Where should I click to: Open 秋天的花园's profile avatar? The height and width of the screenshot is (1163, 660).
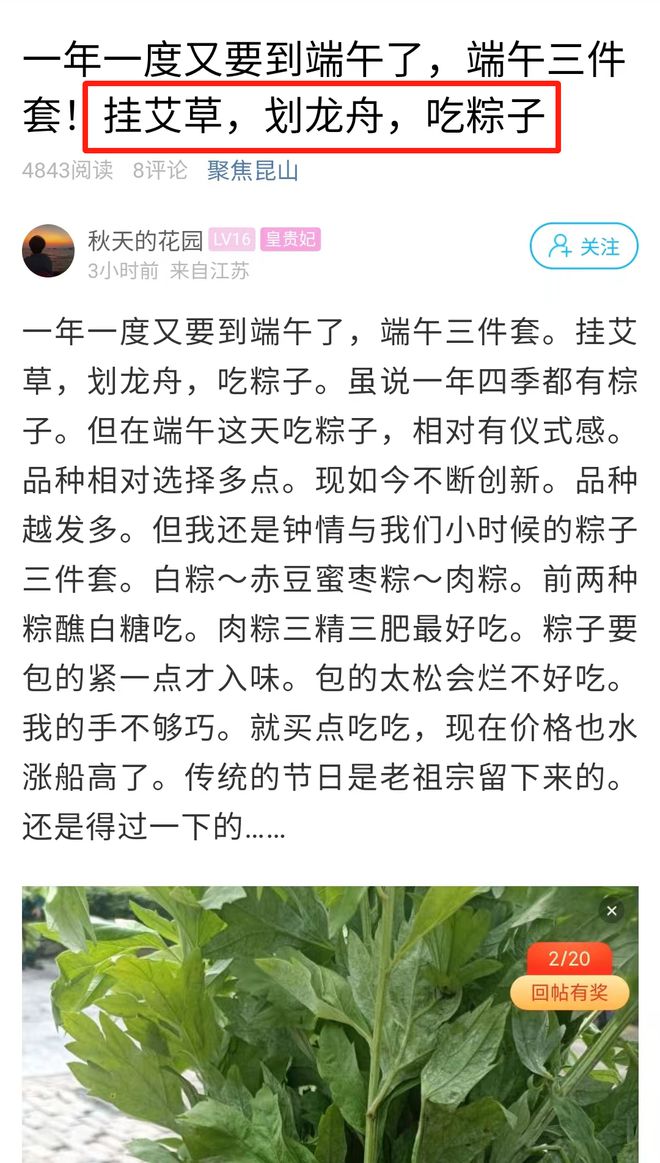click(48, 250)
